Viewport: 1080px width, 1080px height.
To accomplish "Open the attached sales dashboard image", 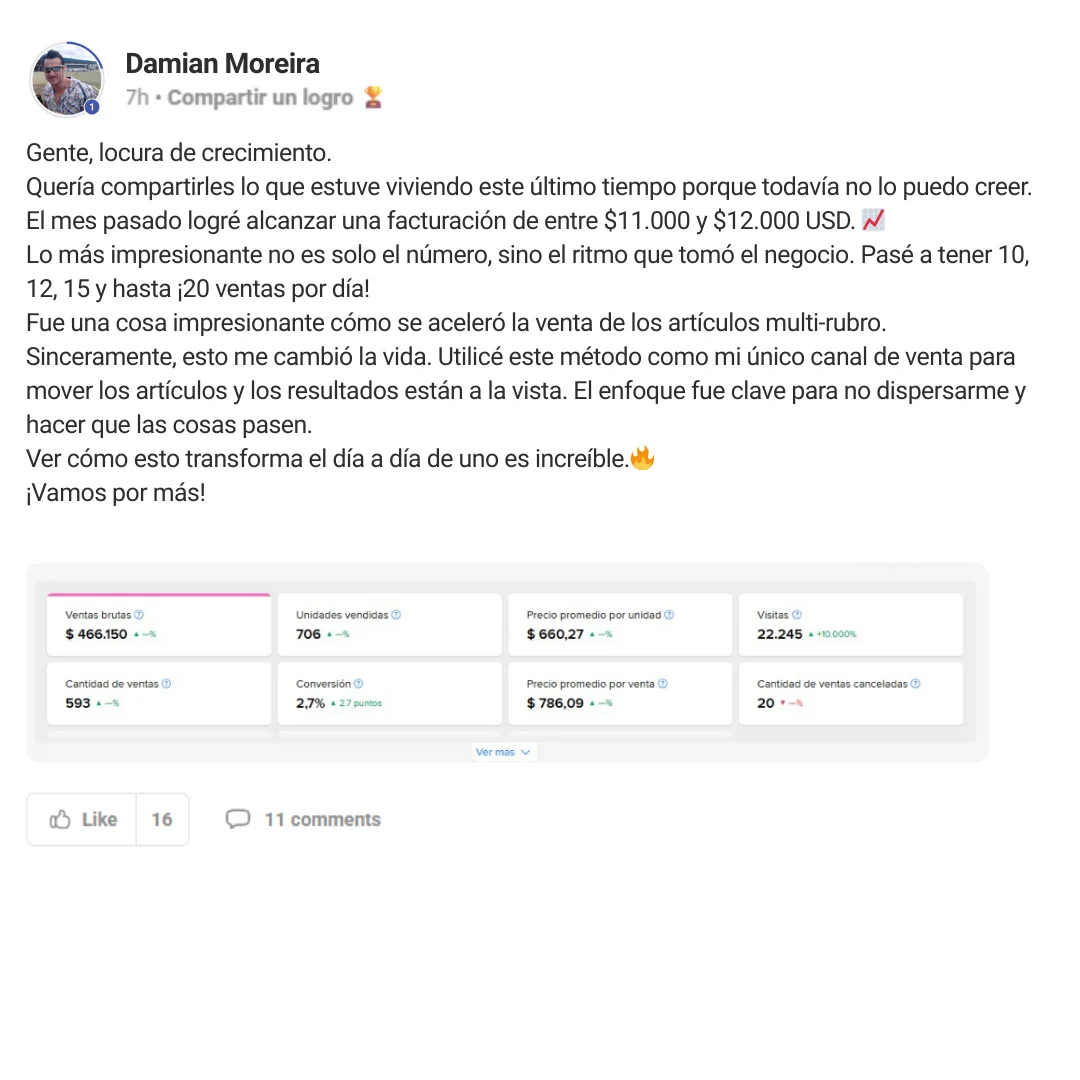I will (507, 662).
